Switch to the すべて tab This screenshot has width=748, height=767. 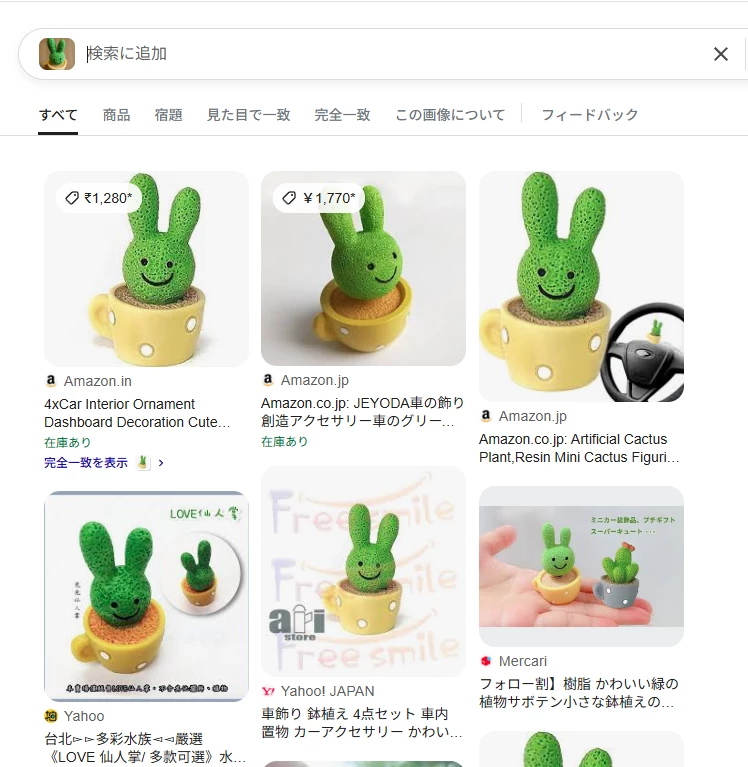[x=58, y=115]
